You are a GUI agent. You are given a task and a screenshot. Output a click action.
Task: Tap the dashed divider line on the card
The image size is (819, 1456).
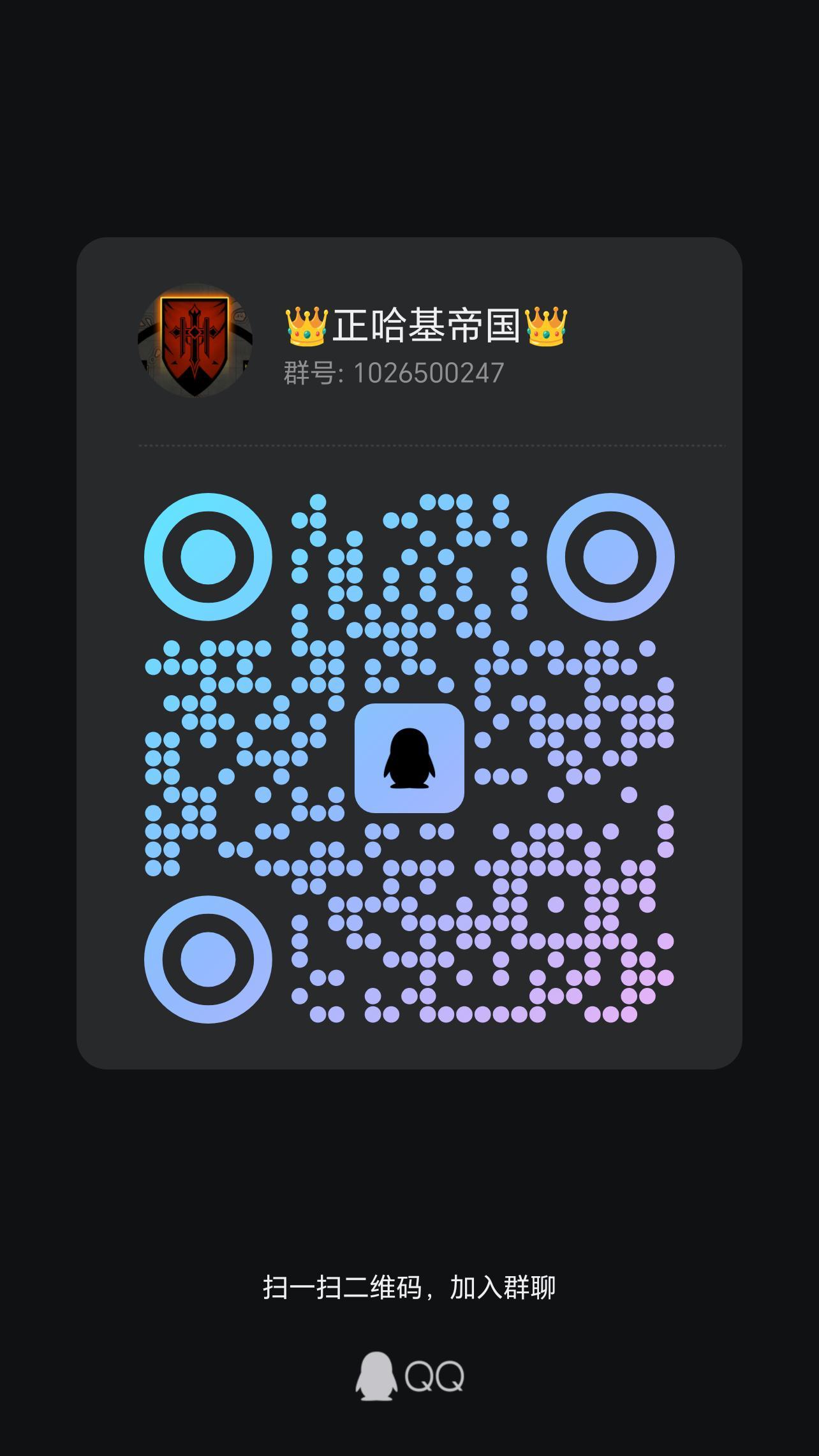(x=409, y=446)
